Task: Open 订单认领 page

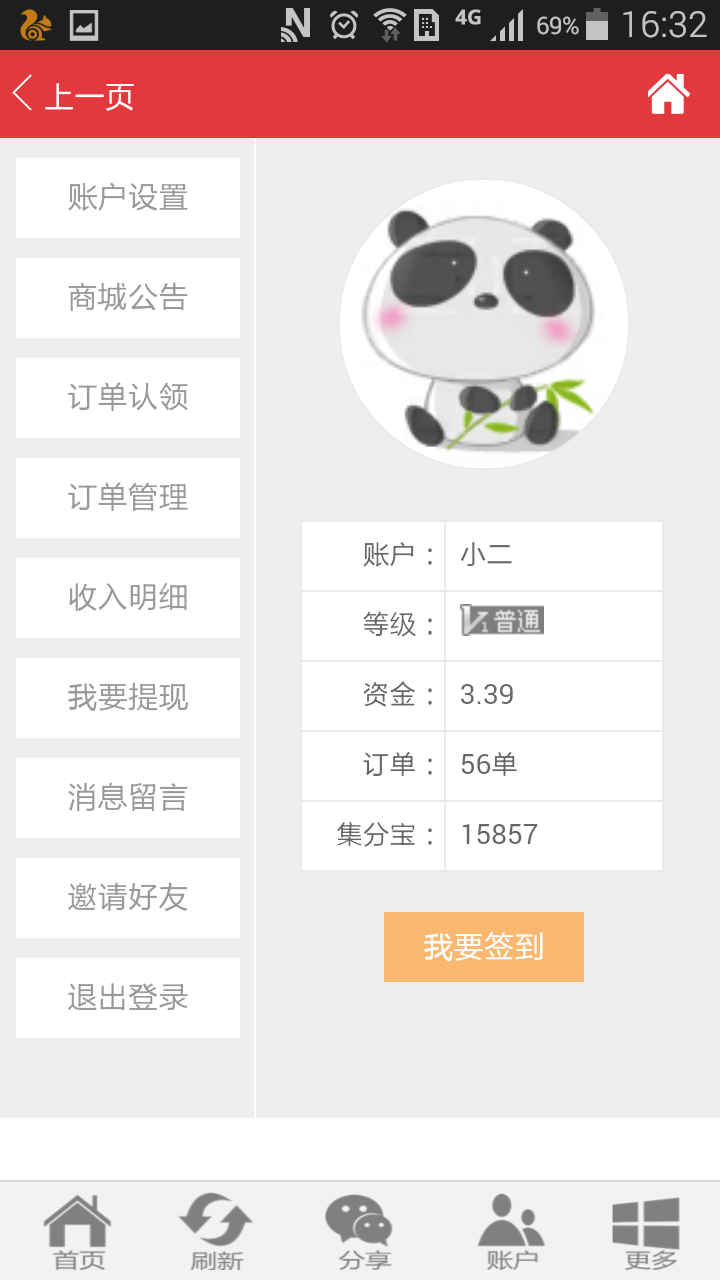Action: point(128,398)
